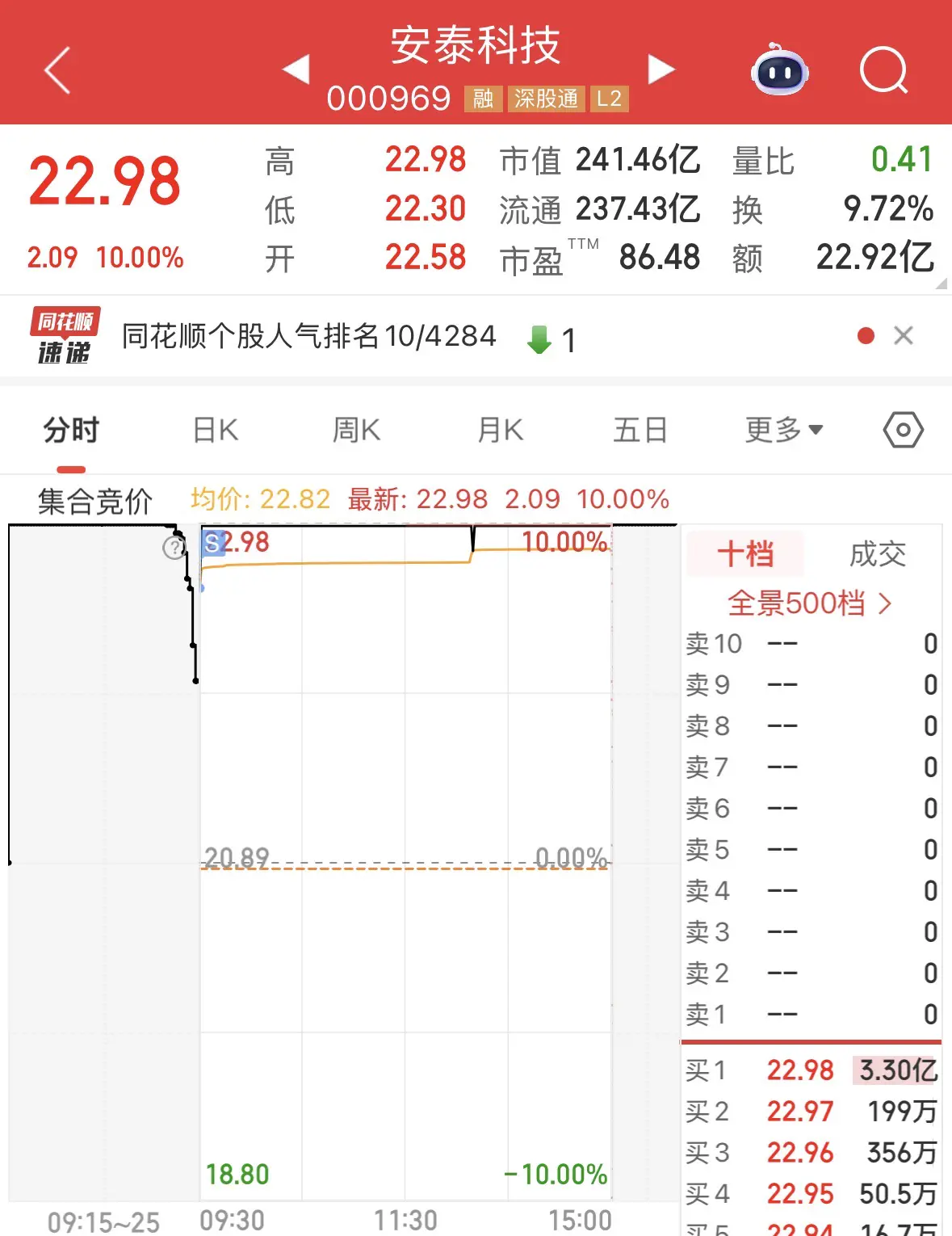Open the robot assistant icon
This screenshot has width=952, height=1236.
[779, 70]
